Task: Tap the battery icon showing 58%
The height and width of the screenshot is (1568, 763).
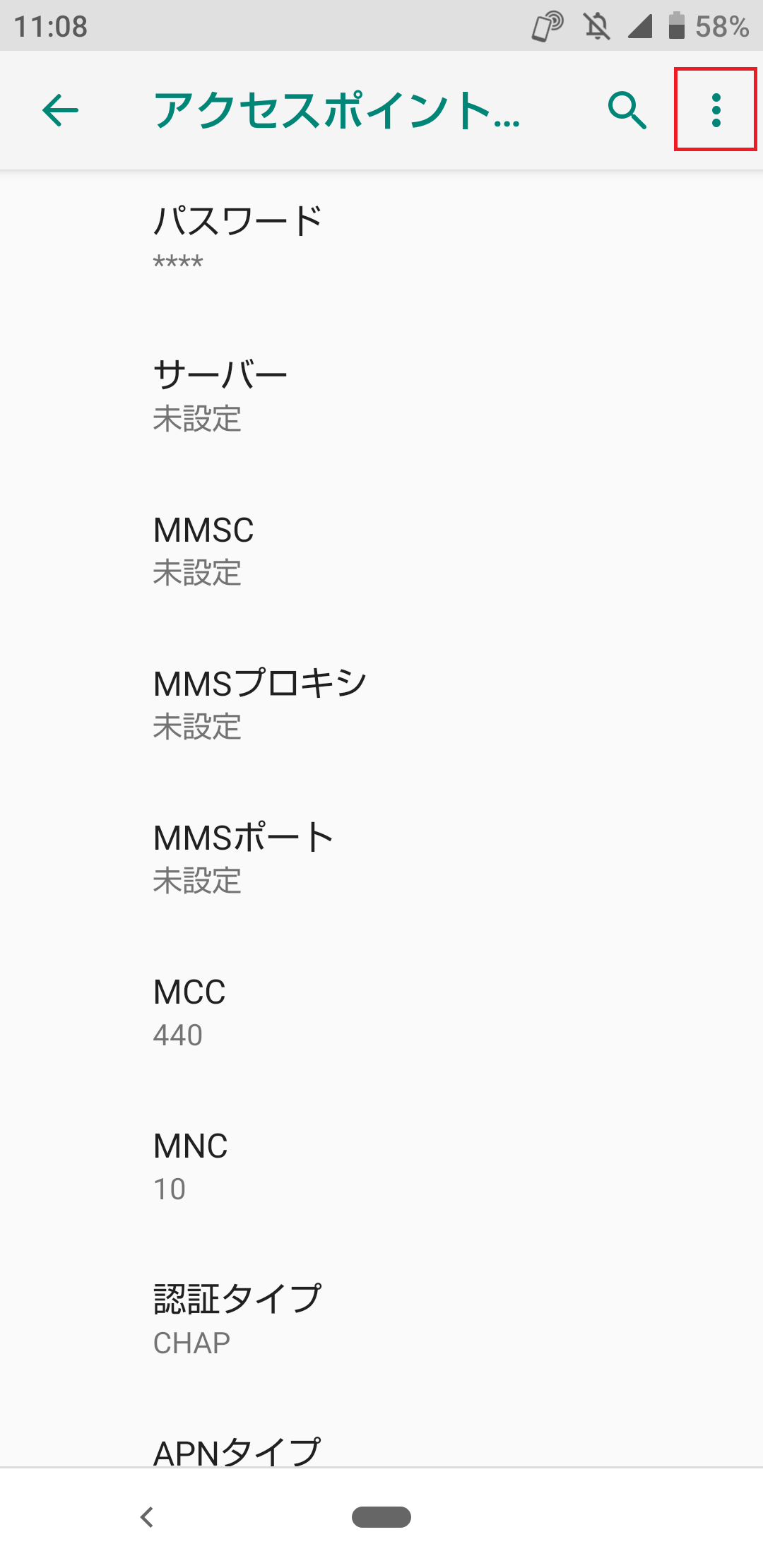Action: point(676,27)
